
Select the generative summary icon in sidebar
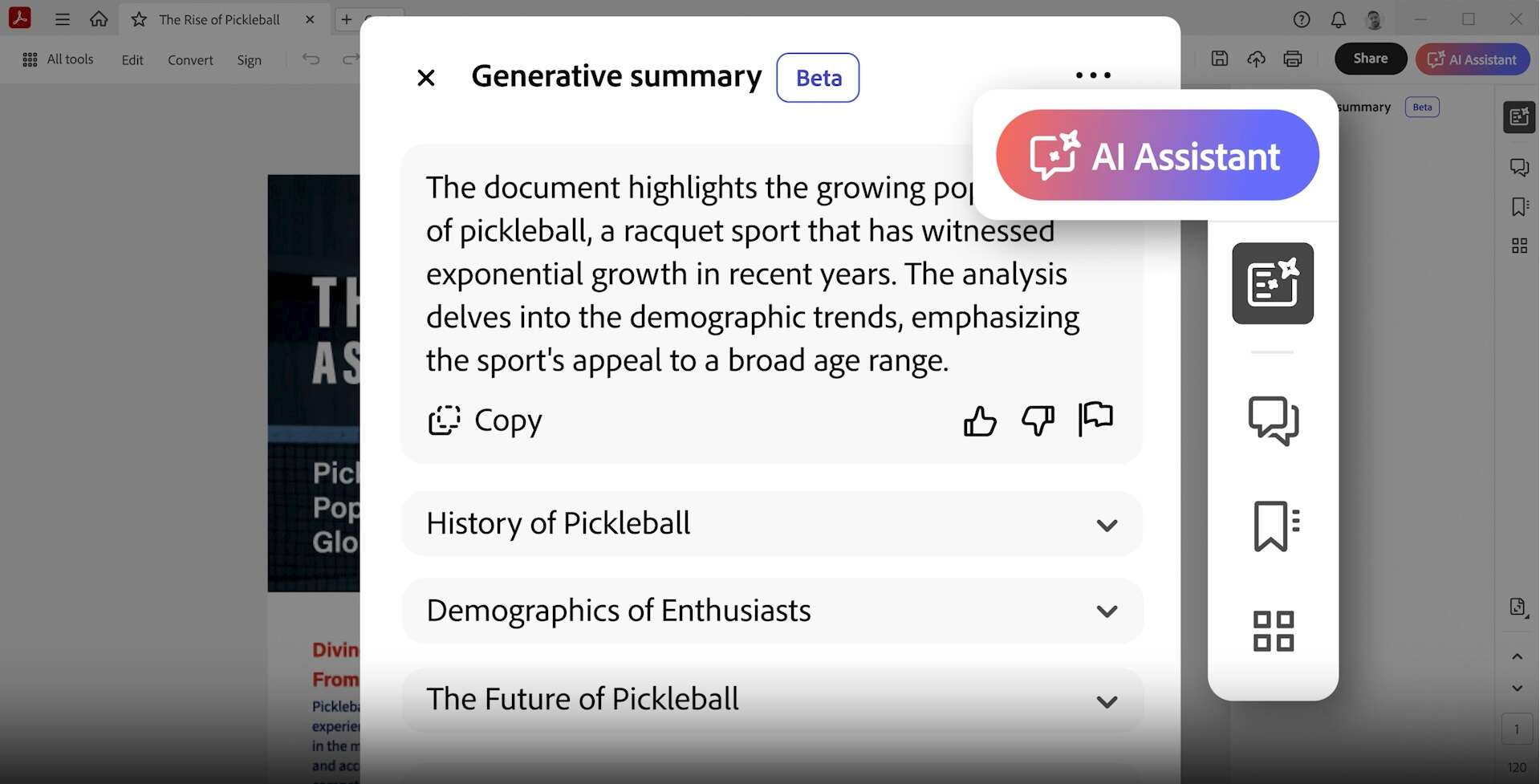[1273, 283]
